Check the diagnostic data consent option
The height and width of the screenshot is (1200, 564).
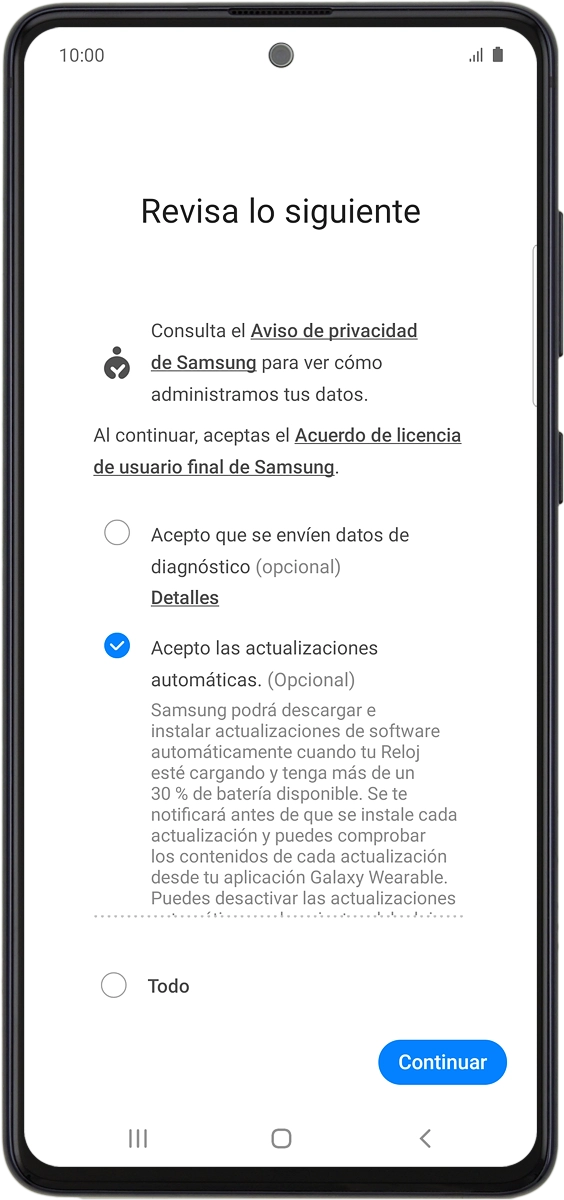(117, 533)
